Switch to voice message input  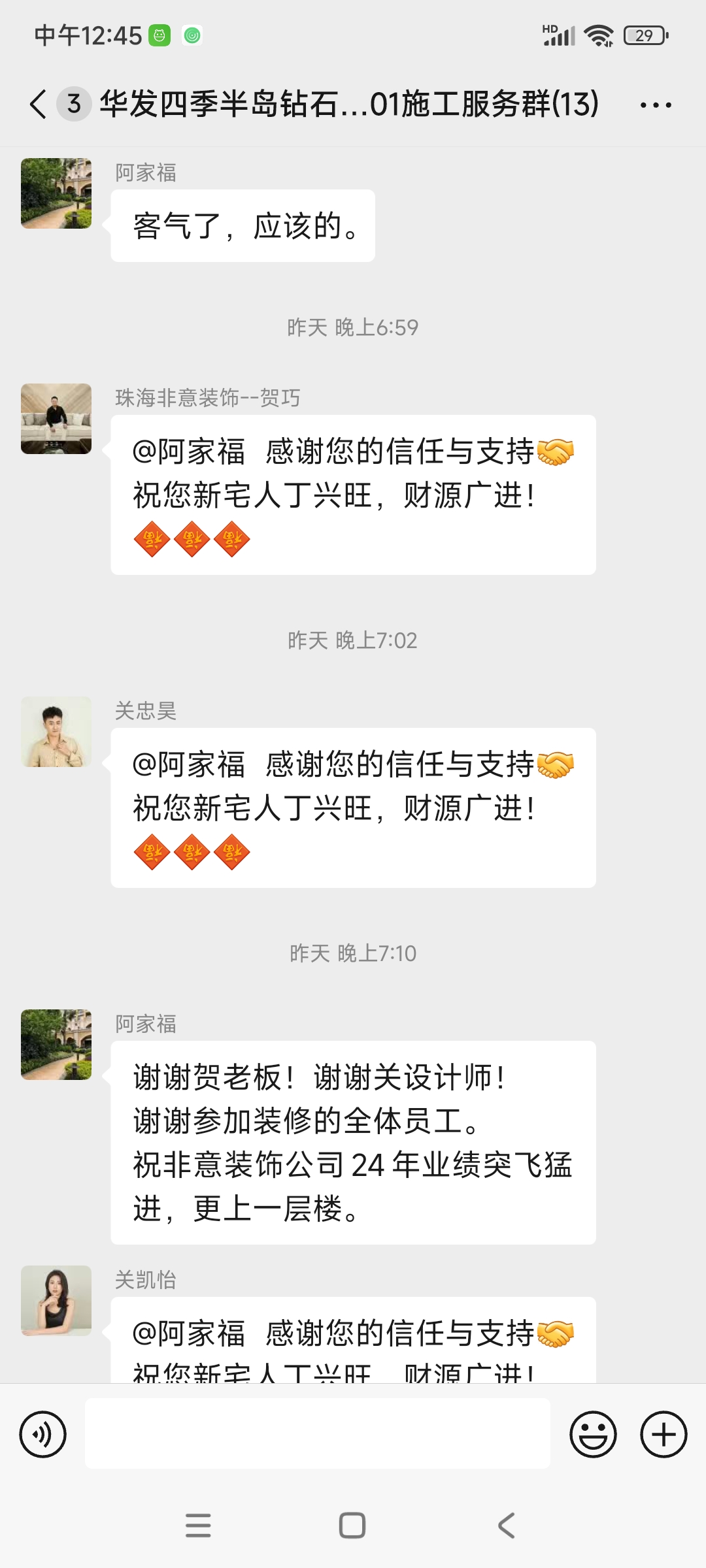[43, 1434]
